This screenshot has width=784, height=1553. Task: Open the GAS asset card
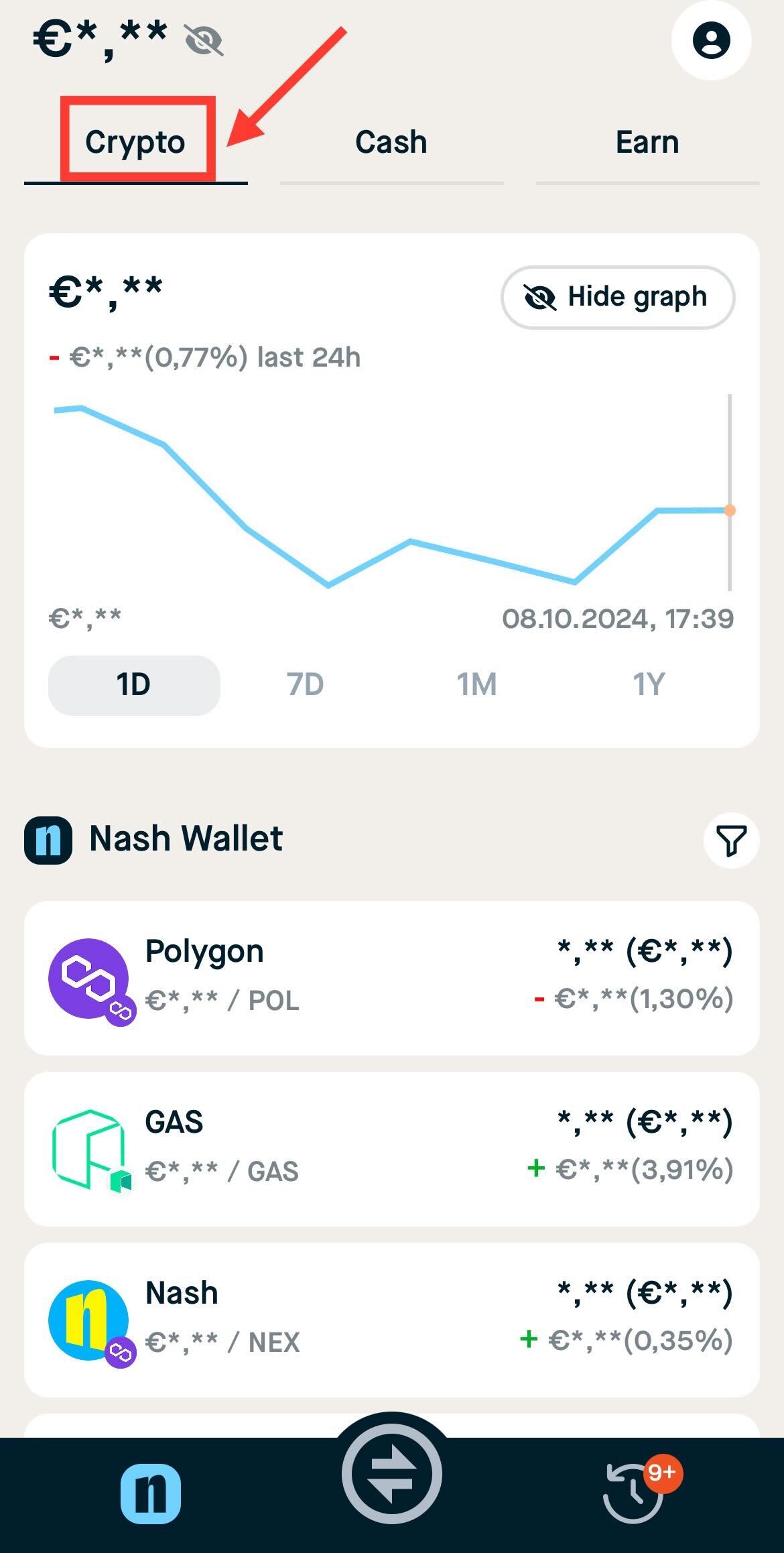(391, 1149)
